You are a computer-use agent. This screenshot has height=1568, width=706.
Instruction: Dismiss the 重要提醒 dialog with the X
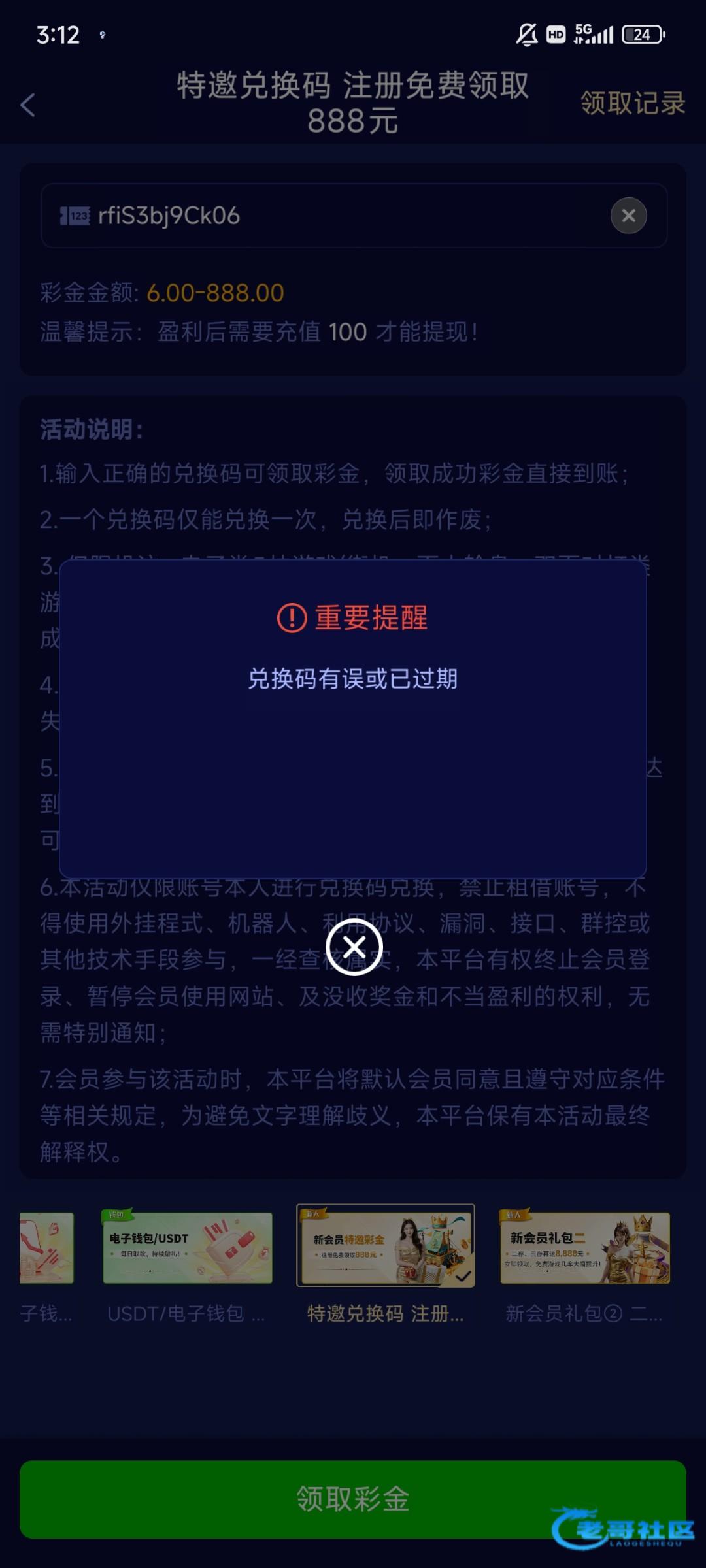coord(354,947)
